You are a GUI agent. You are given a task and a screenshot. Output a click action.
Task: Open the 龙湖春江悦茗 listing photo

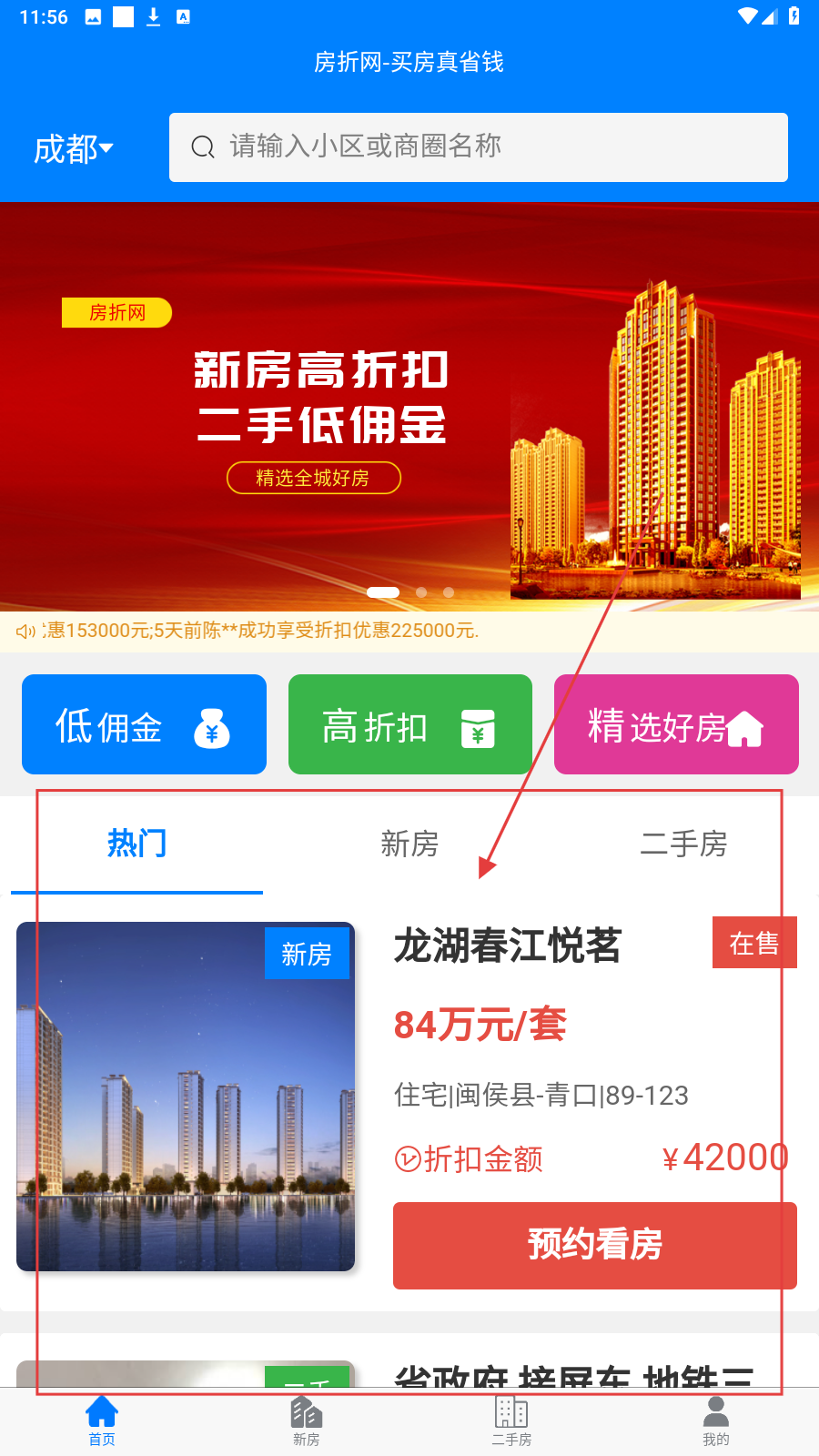click(186, 1097)
